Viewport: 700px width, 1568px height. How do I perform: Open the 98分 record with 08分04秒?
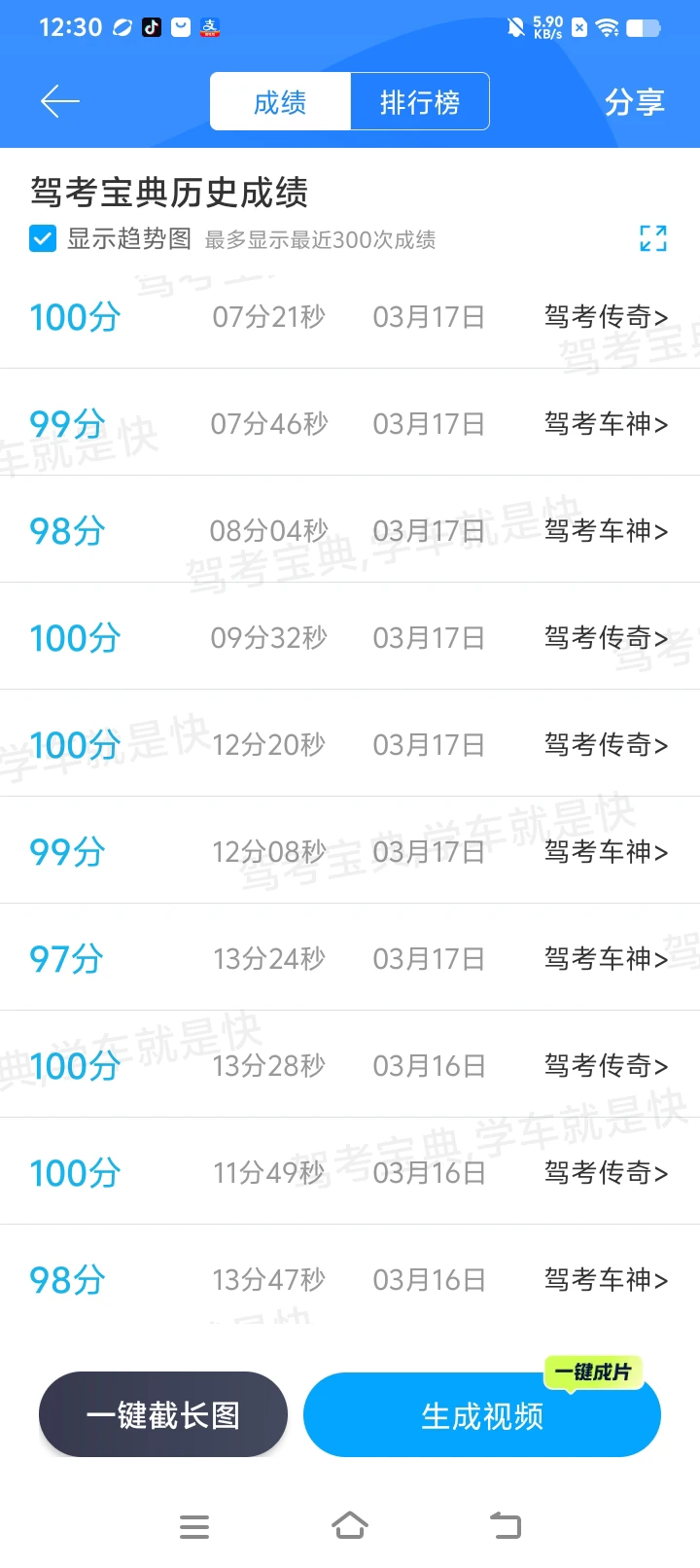(x=350, y=531)
